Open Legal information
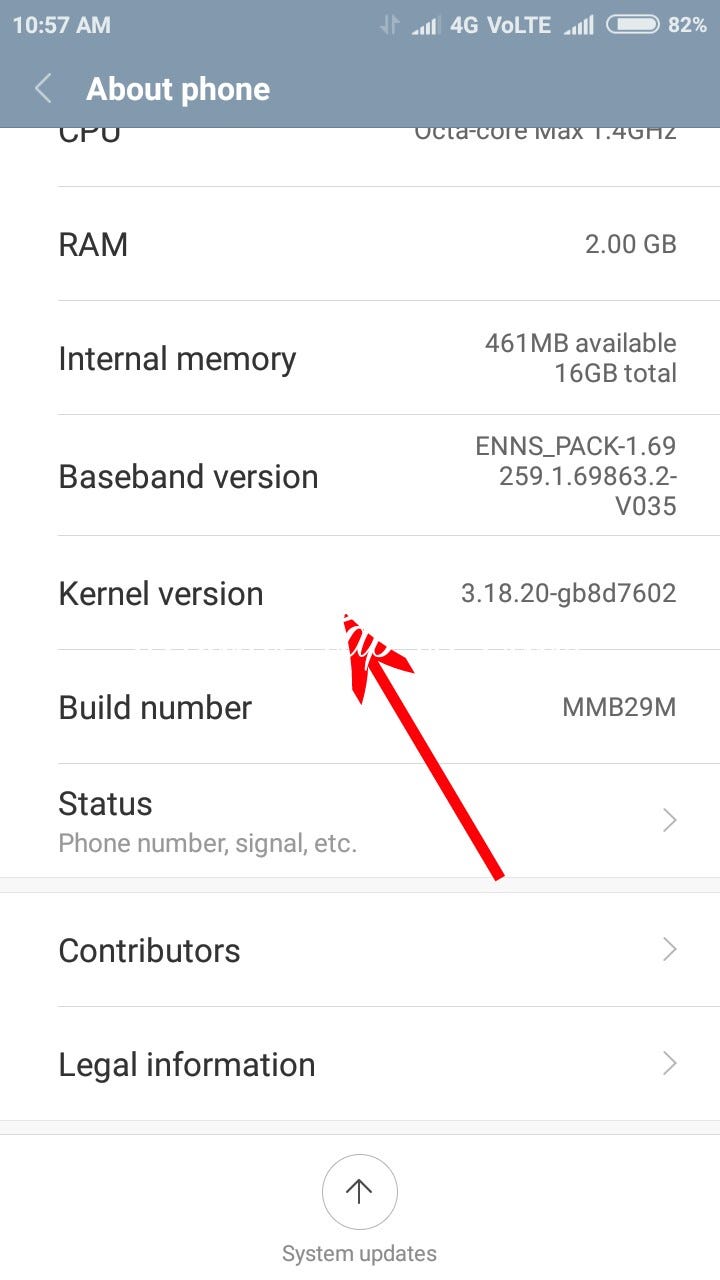720x1280 pixels. tap(360, 1064)
